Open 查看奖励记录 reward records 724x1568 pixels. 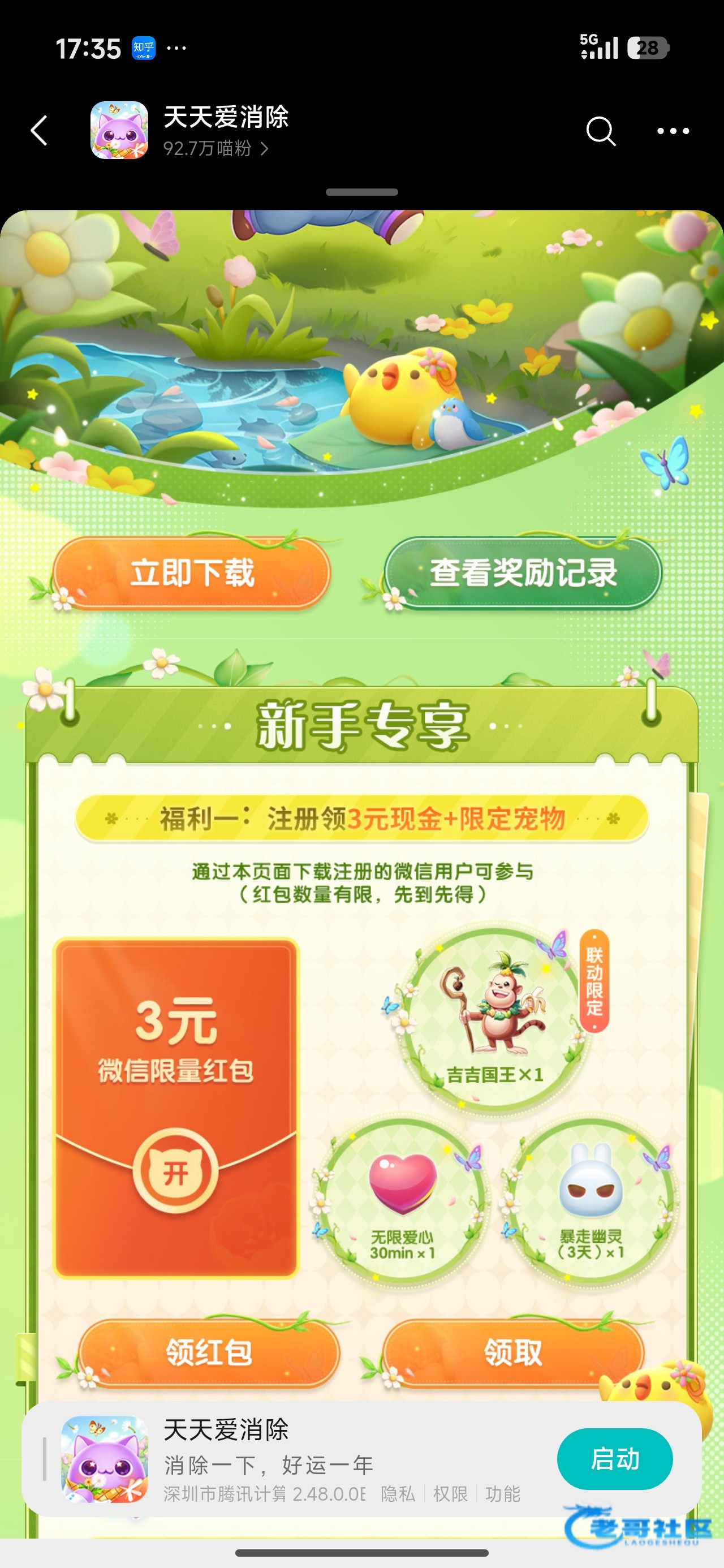click(523, 573)
